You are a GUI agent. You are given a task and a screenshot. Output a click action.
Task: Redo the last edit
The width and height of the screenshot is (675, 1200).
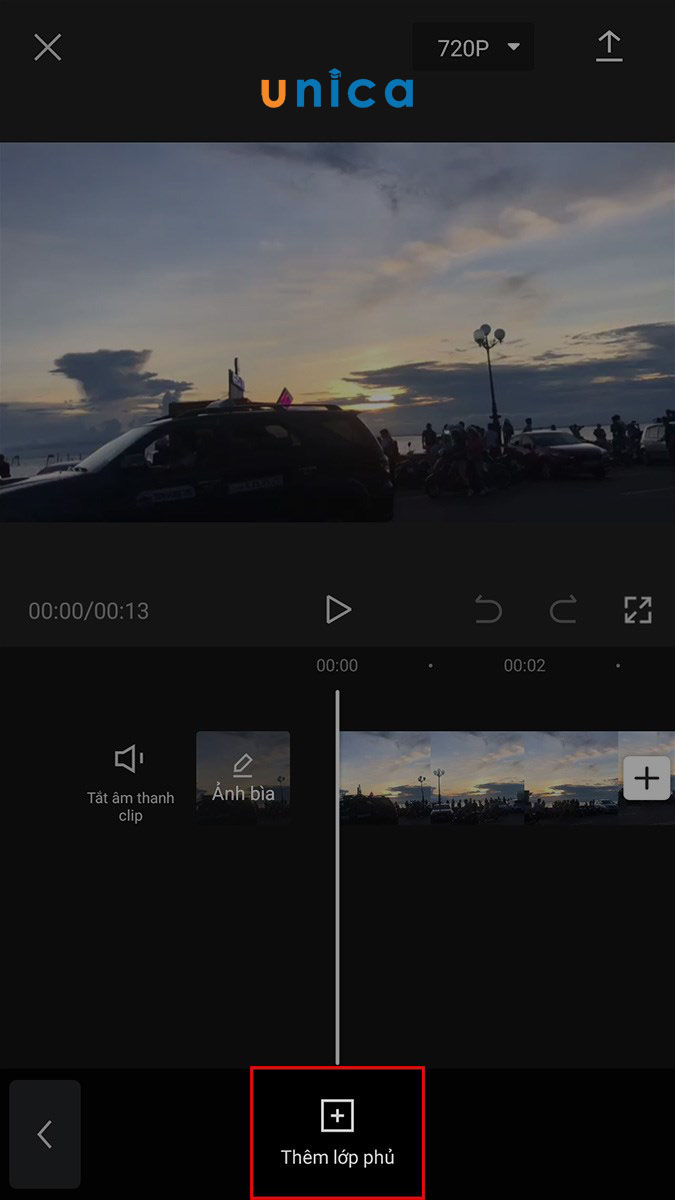[x=563, y=609]
